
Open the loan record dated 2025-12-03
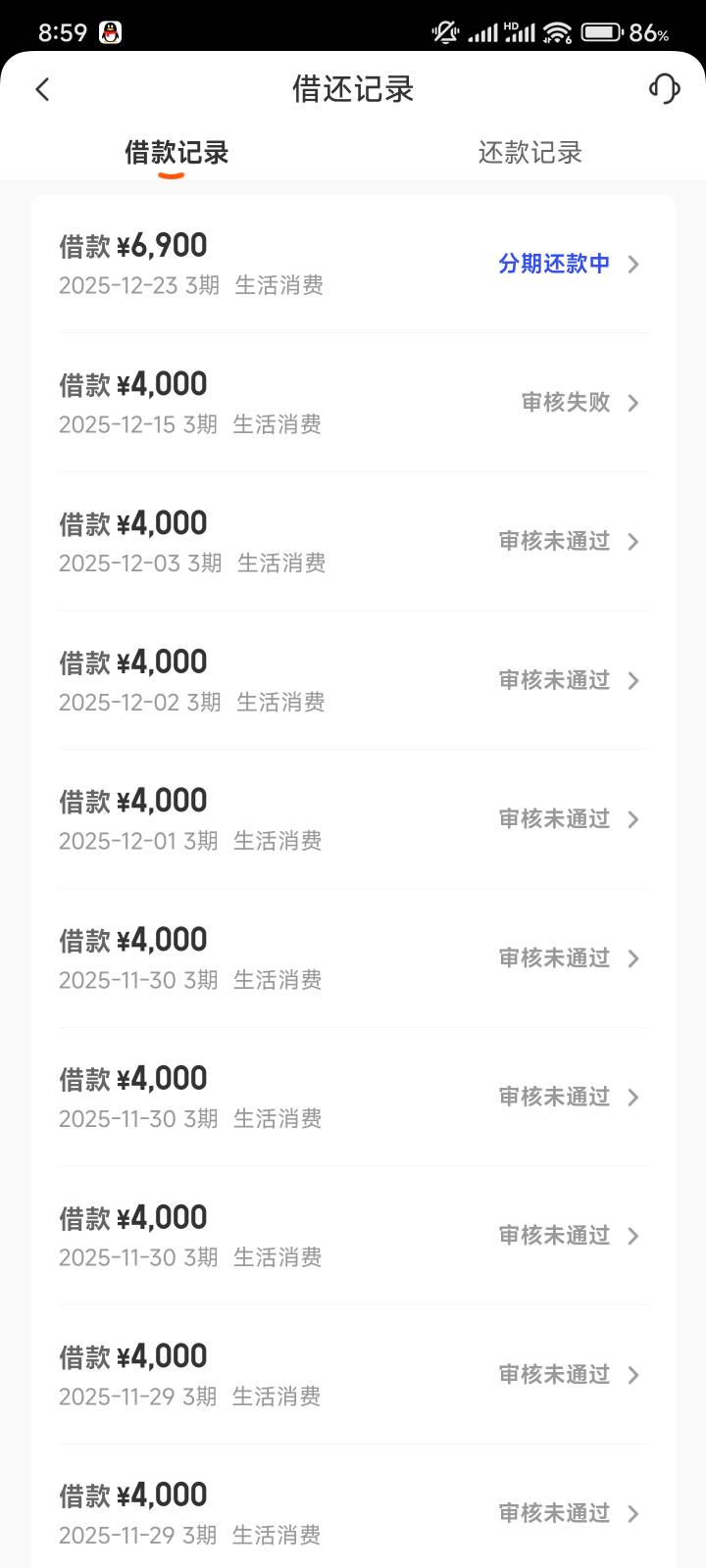pos(353,542)
